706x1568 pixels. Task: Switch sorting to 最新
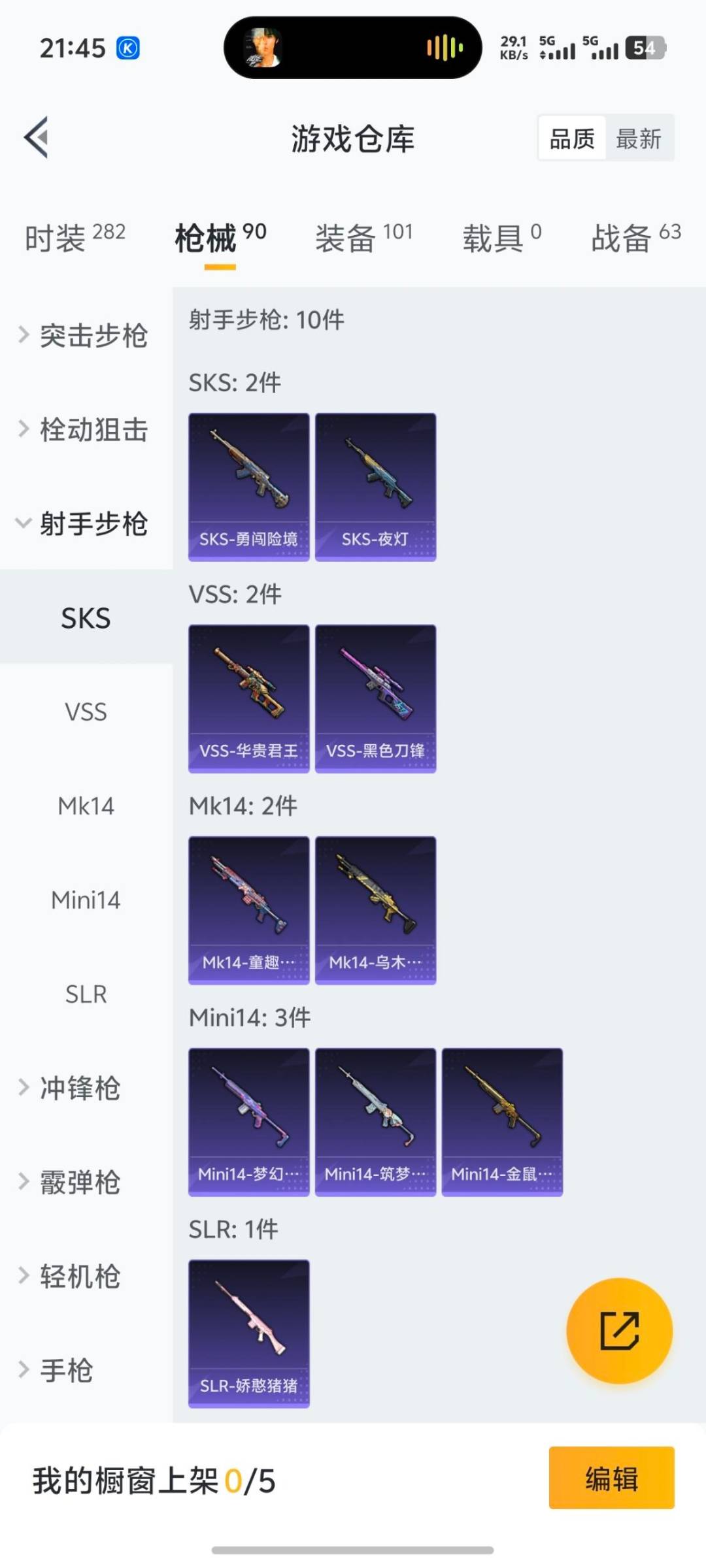(x=640, y=138)
